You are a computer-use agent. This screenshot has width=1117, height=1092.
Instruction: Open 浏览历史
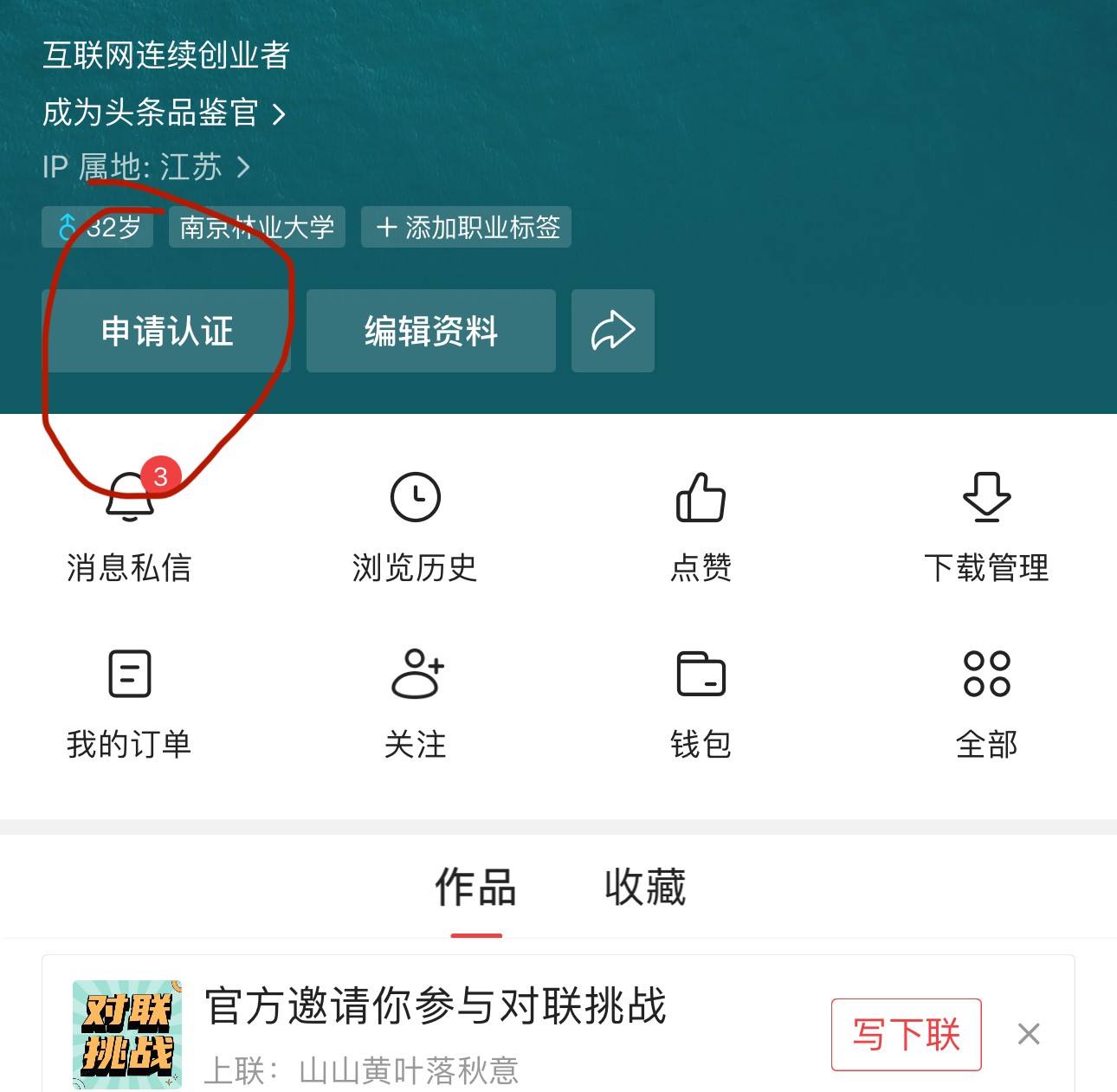(415, 526)
